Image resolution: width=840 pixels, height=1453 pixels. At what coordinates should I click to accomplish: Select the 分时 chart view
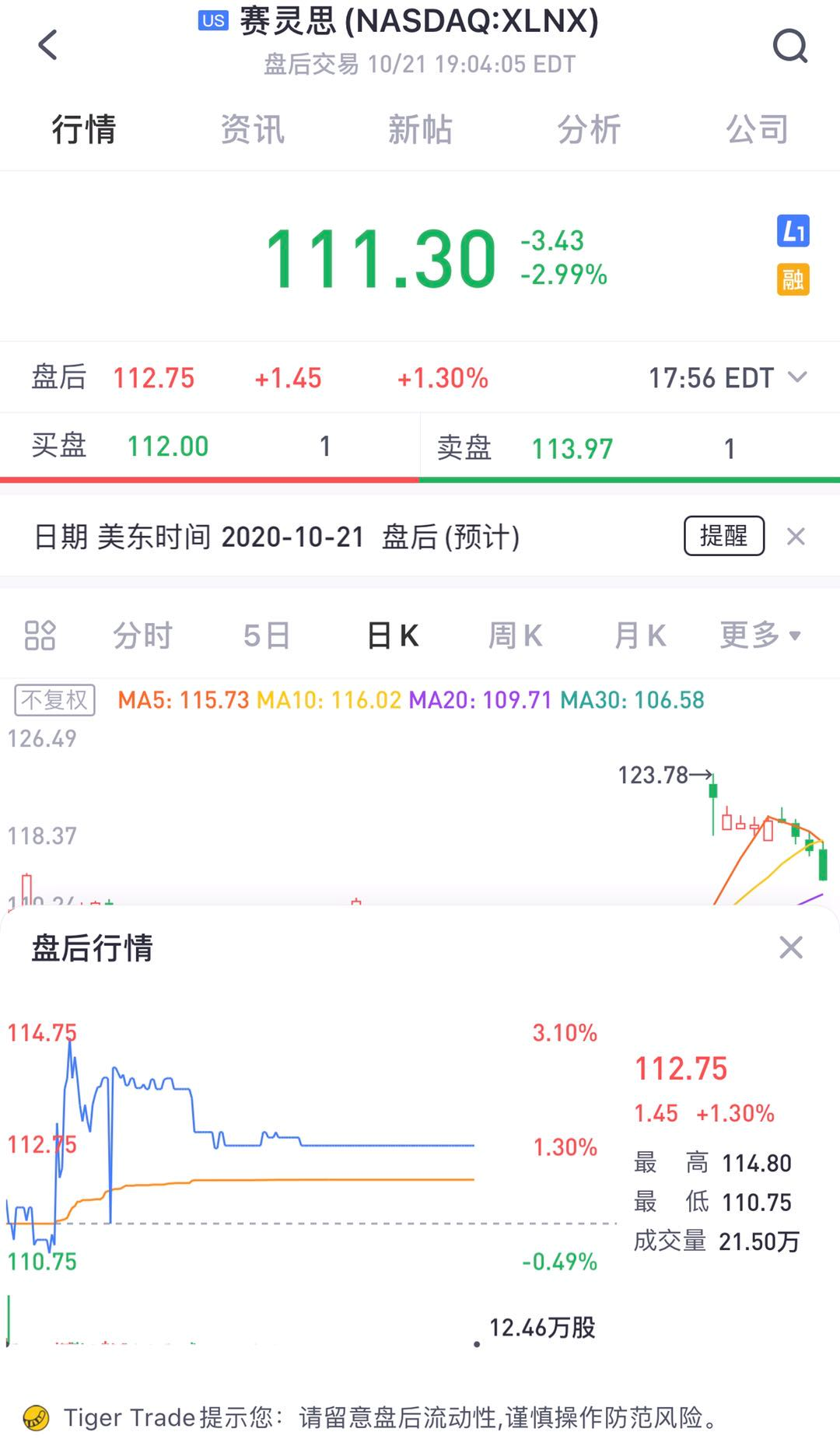click(142, 635)
